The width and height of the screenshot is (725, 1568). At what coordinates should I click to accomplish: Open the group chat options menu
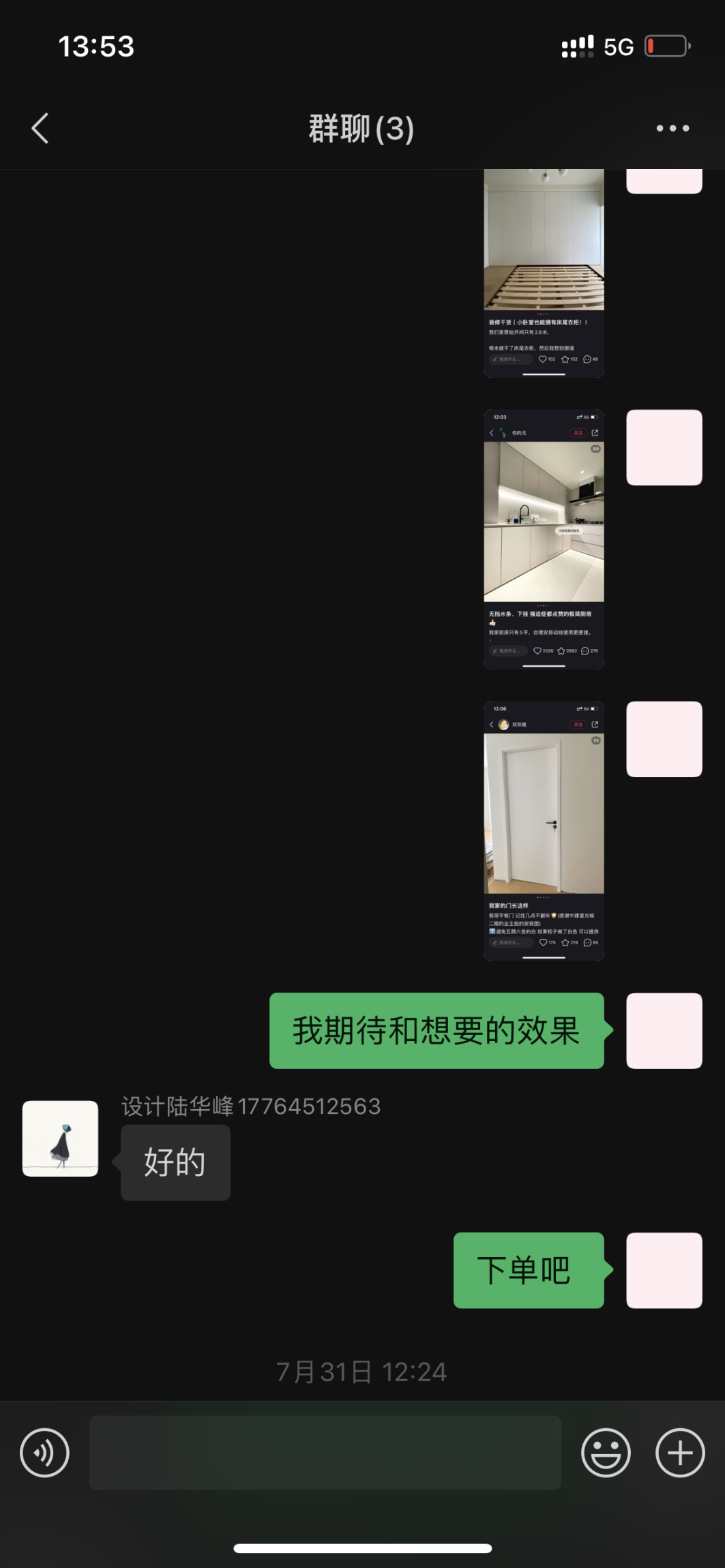(672, 128)
